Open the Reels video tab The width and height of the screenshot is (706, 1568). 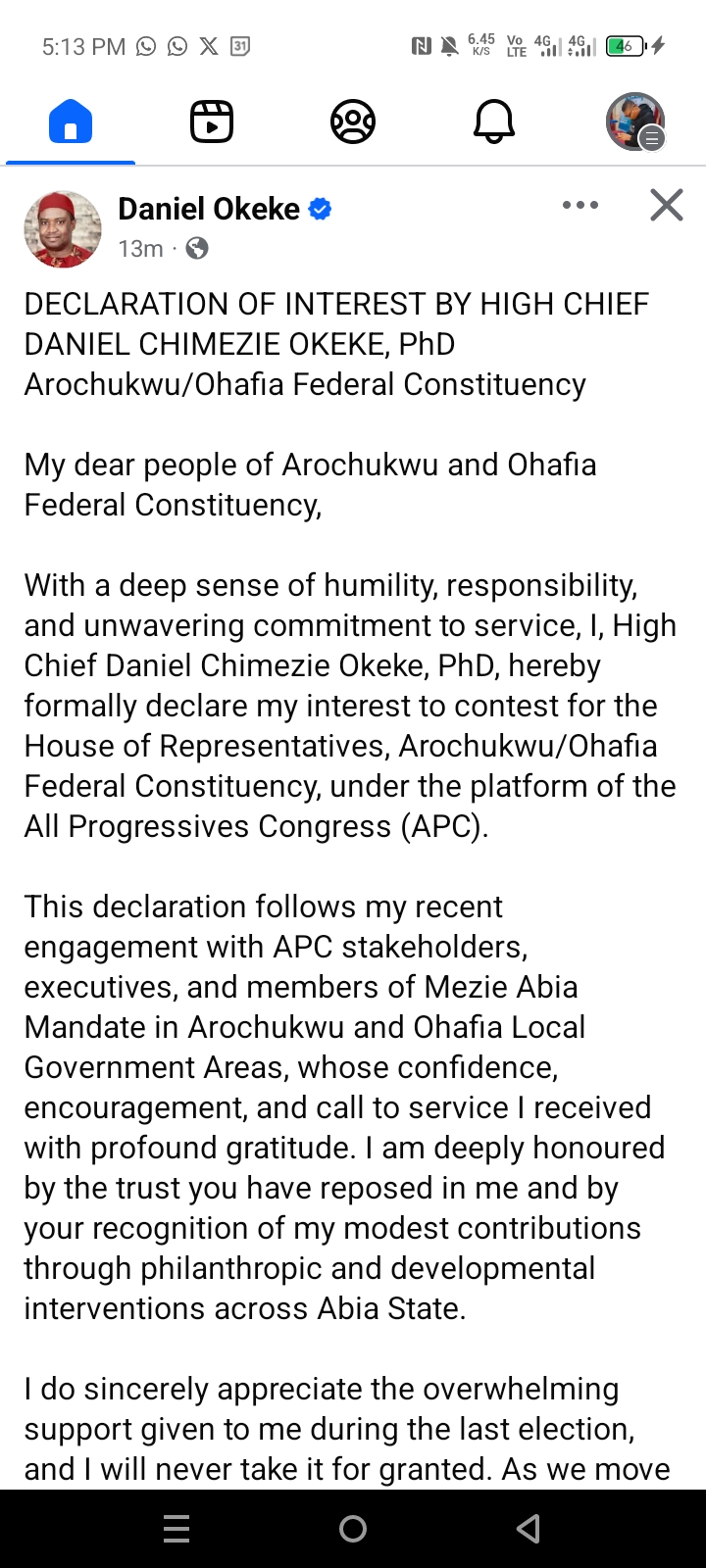[212, 122]
